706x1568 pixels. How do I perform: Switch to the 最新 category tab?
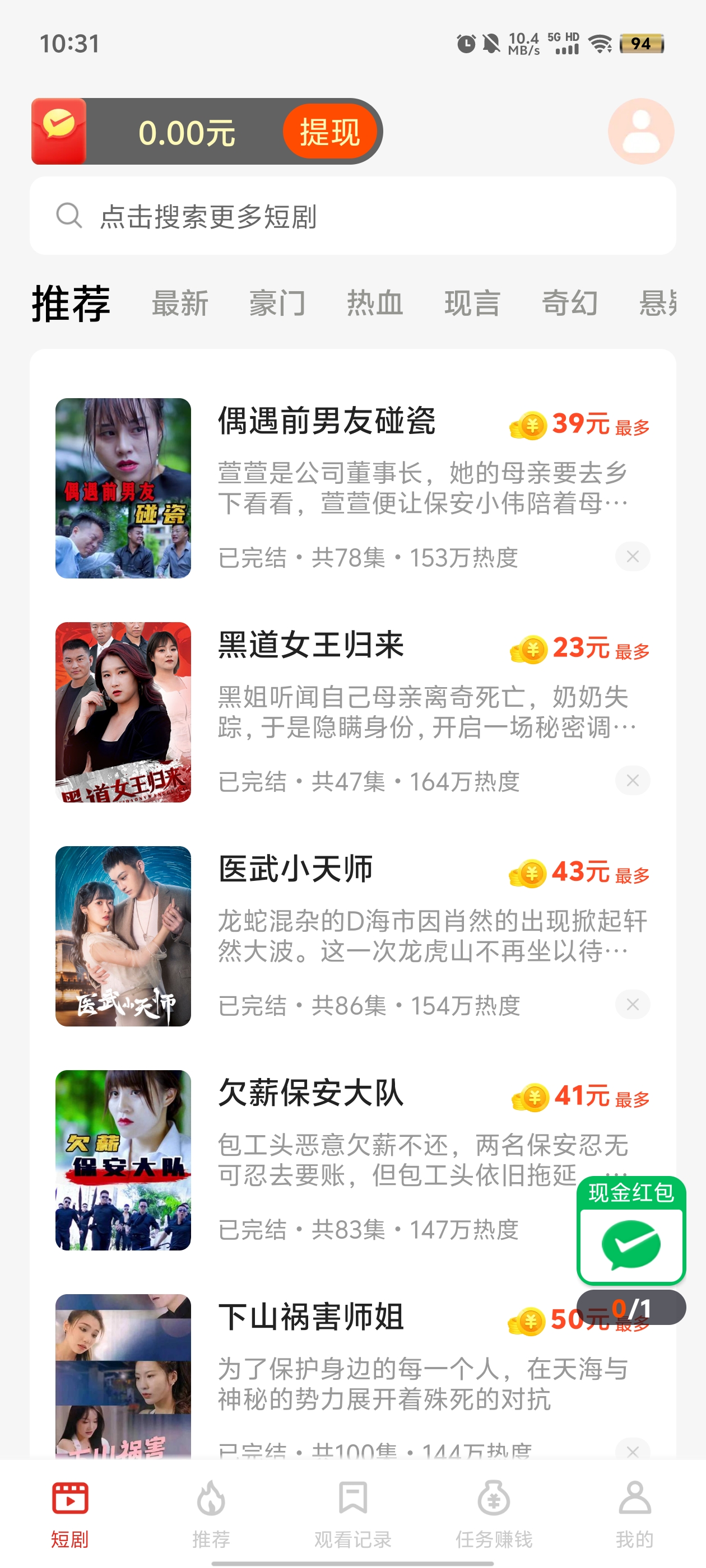click(x=180, y=302)
